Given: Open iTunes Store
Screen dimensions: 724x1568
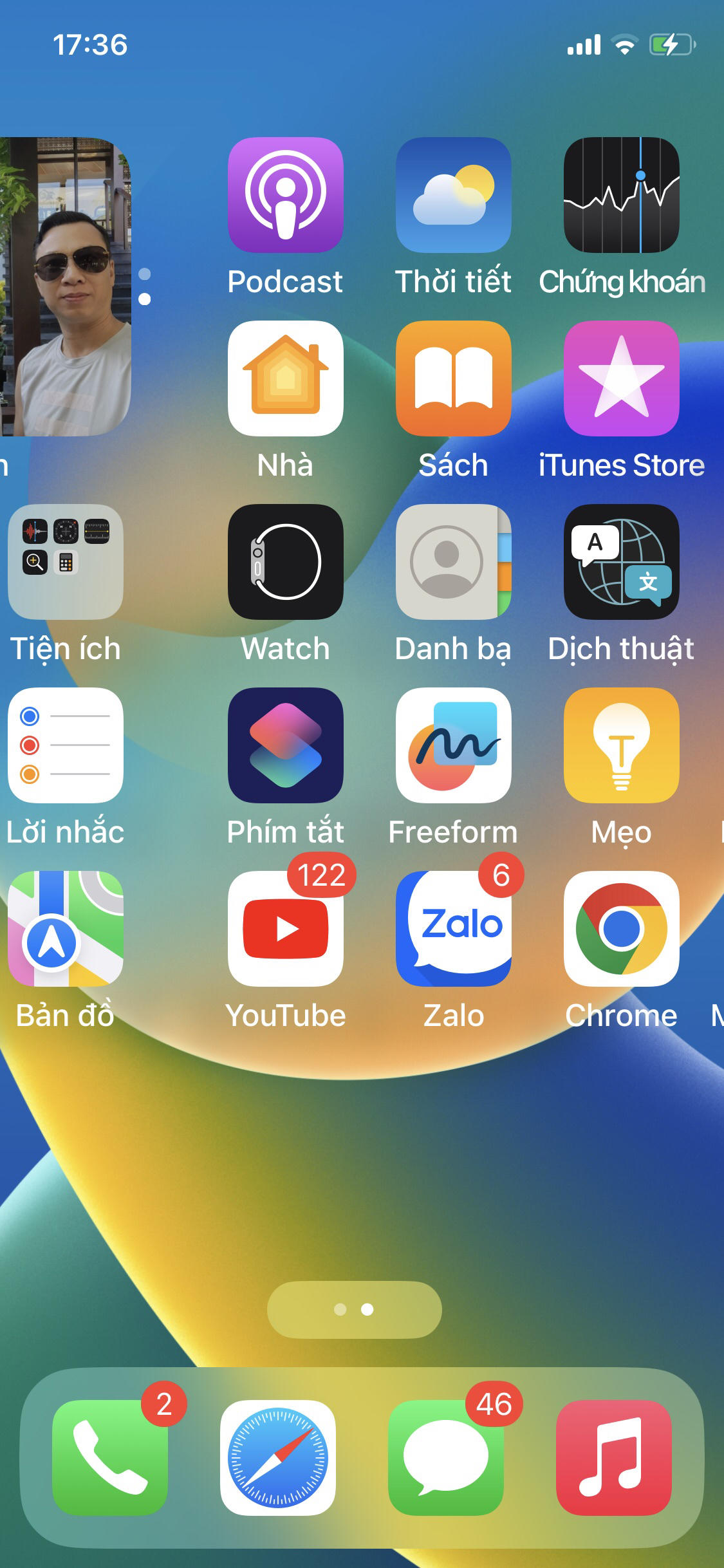Looking at the screenshot, I should 622,378.
